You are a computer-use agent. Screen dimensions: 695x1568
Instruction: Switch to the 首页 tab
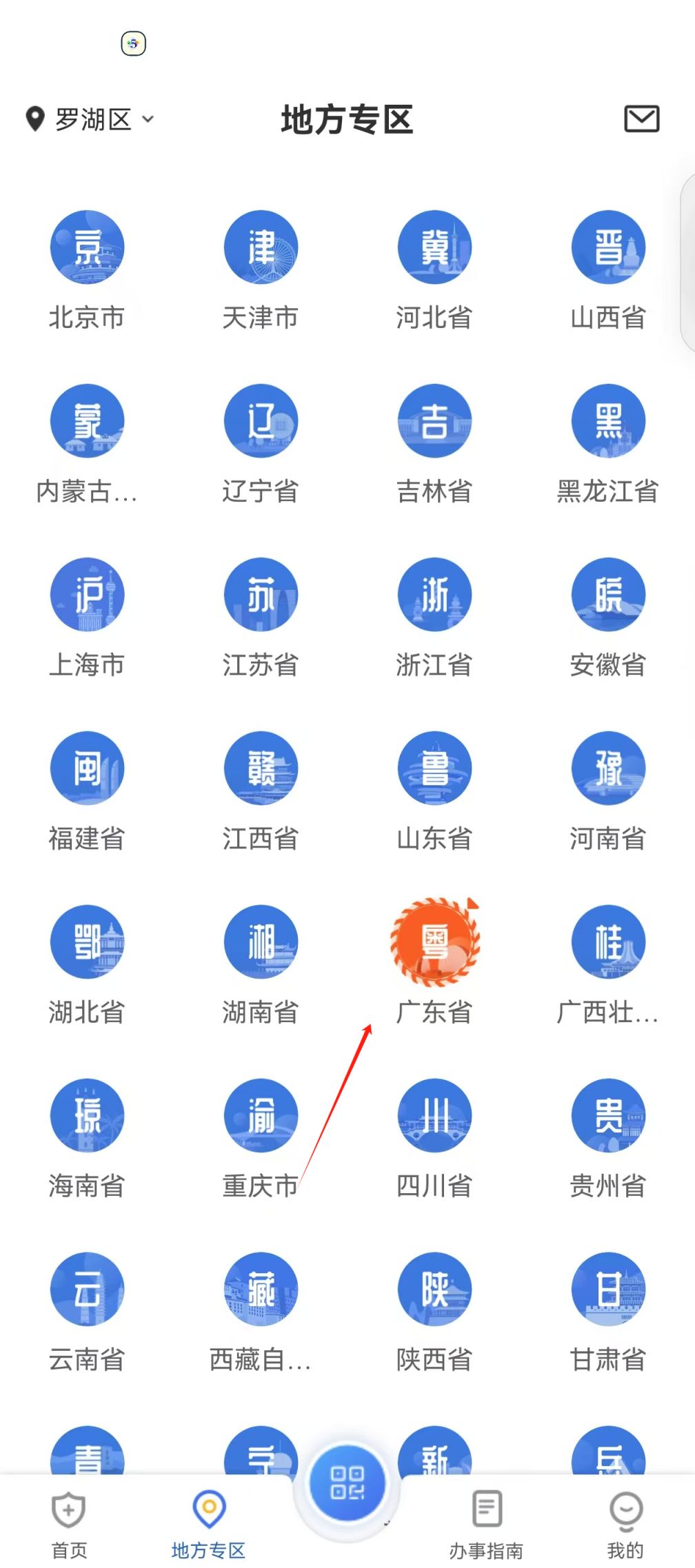coord(69,1526)
